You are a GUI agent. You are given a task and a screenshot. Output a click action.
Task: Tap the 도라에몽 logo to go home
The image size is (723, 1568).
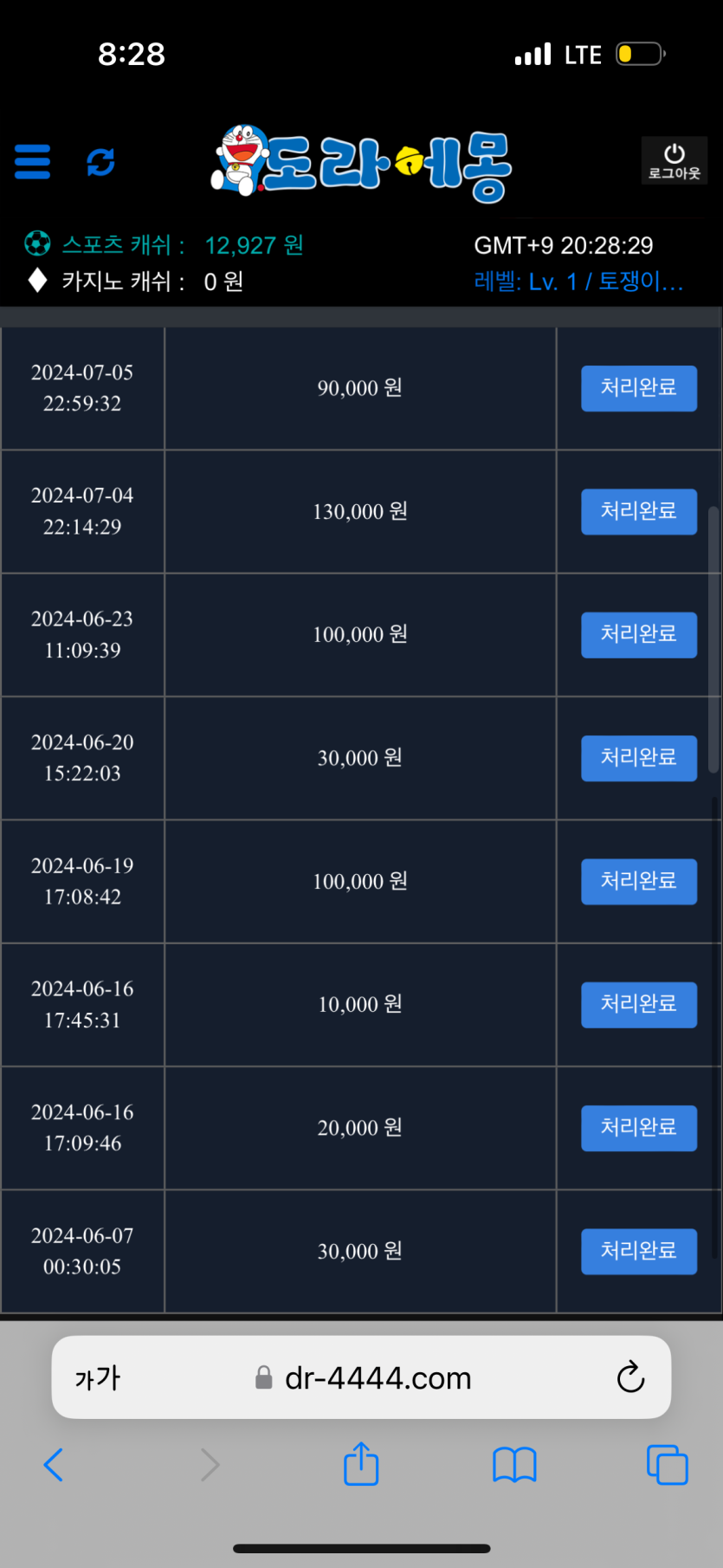point(362,165)
